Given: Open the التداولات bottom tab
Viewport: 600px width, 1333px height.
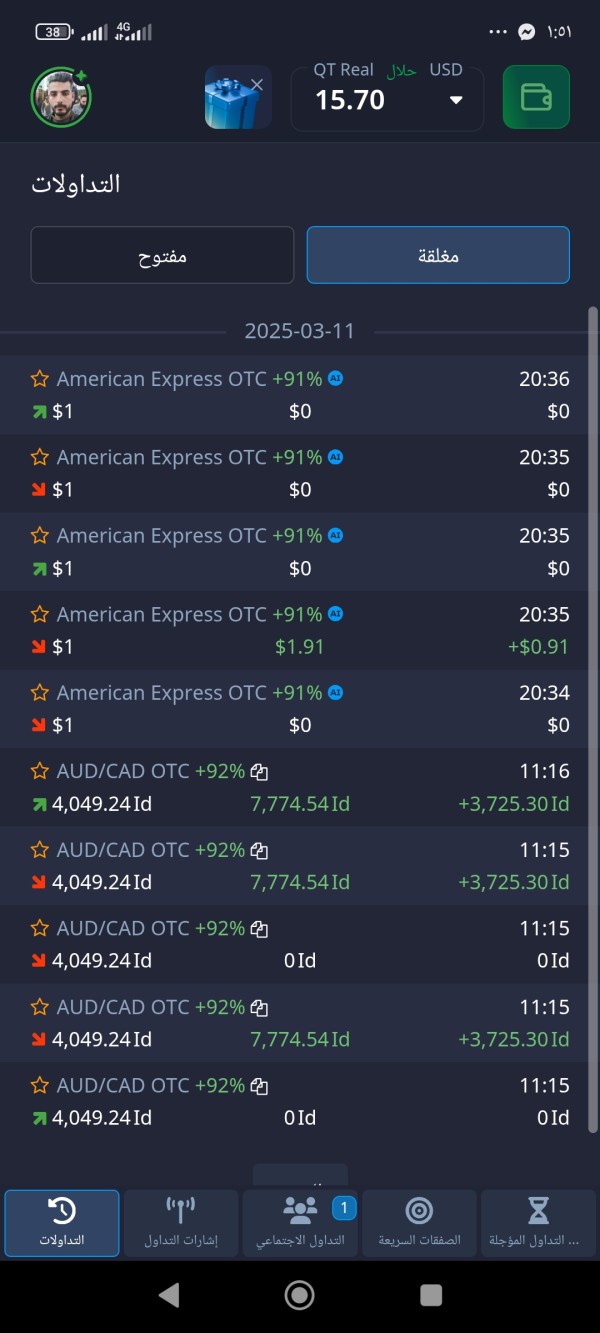Looking at the screenshot, I should pos(62,1223).
